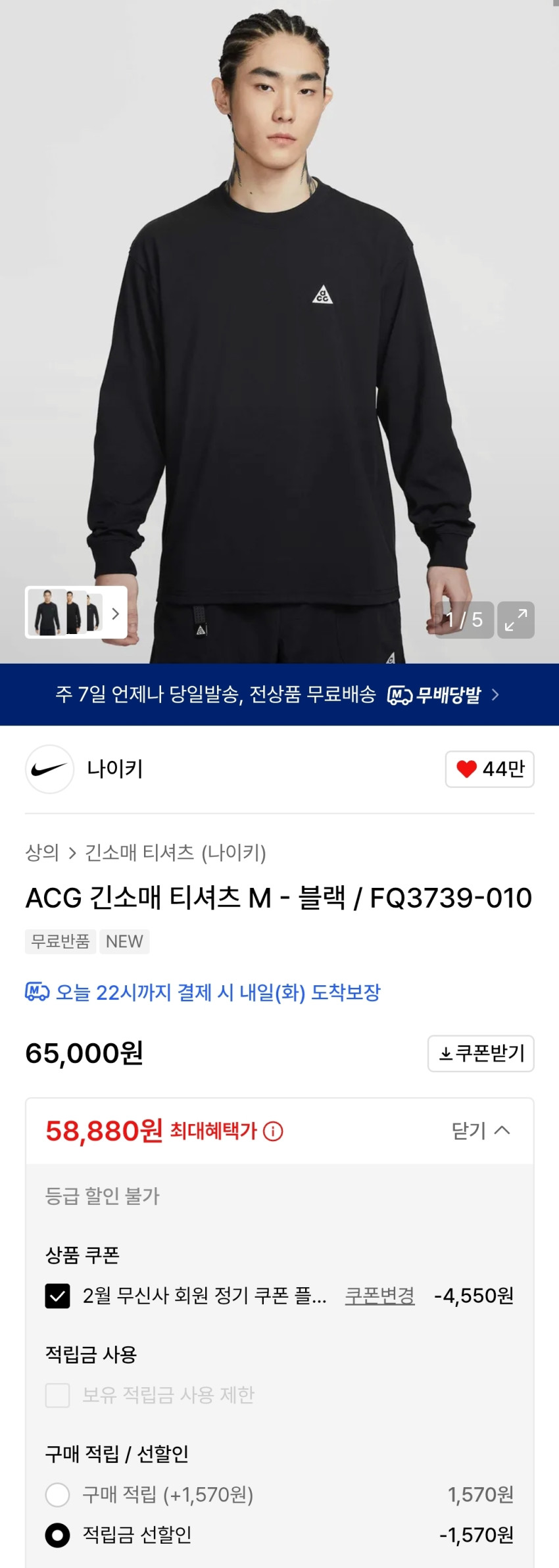Select the 구매 적립 (+1,570원) option
Screen dimensions: 559x1568
click(58, 1494)
